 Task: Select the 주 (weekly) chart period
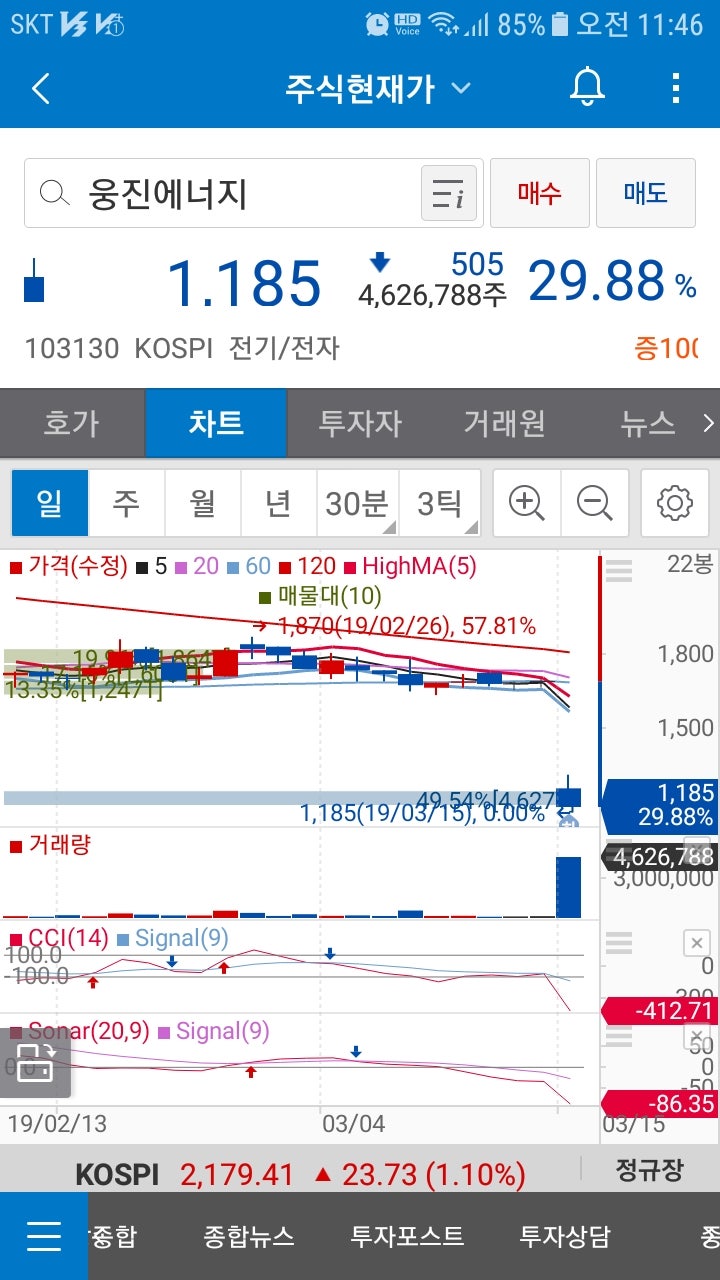(126, 503)
